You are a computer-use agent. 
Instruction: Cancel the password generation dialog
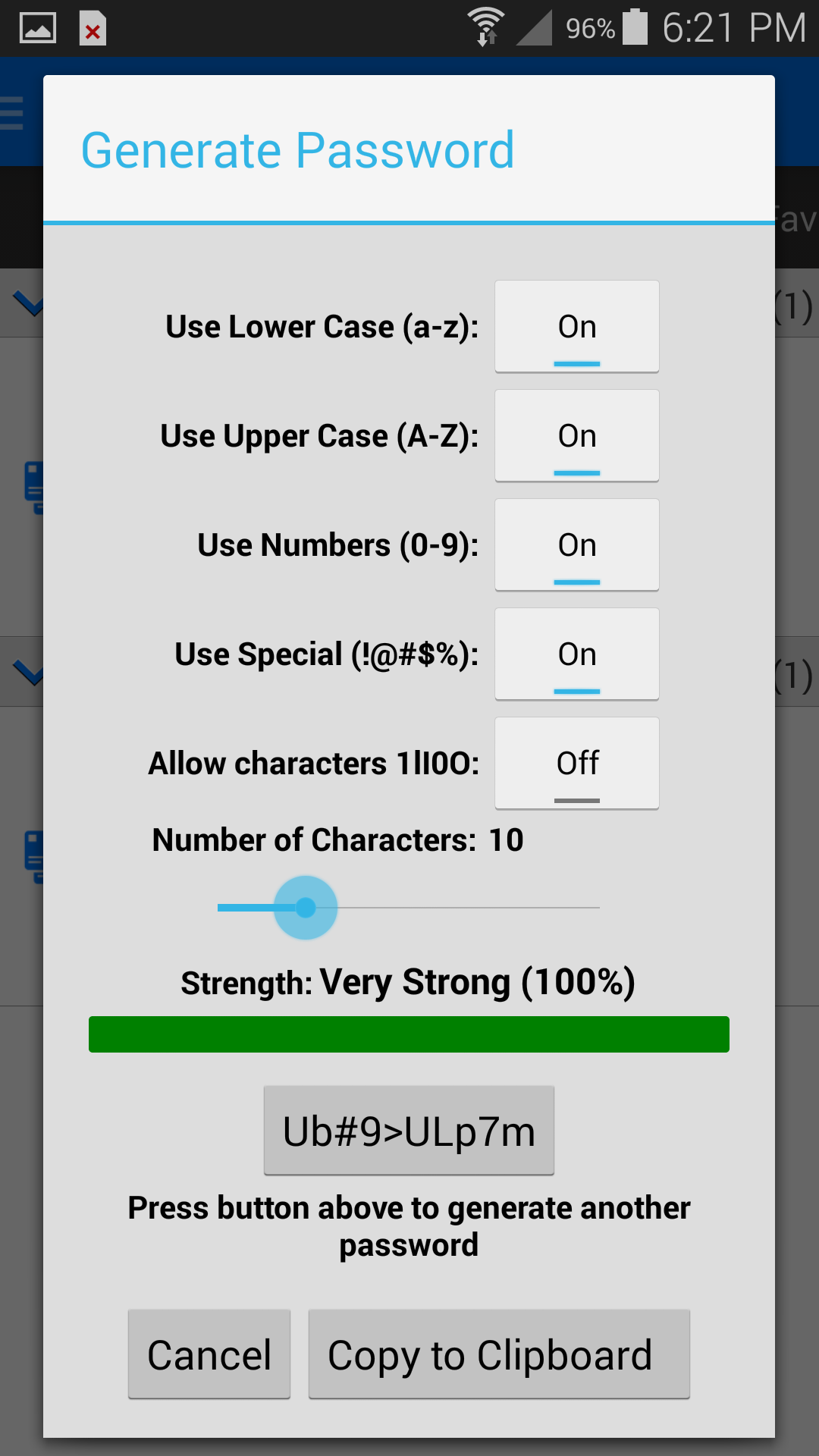point(209,1354)
